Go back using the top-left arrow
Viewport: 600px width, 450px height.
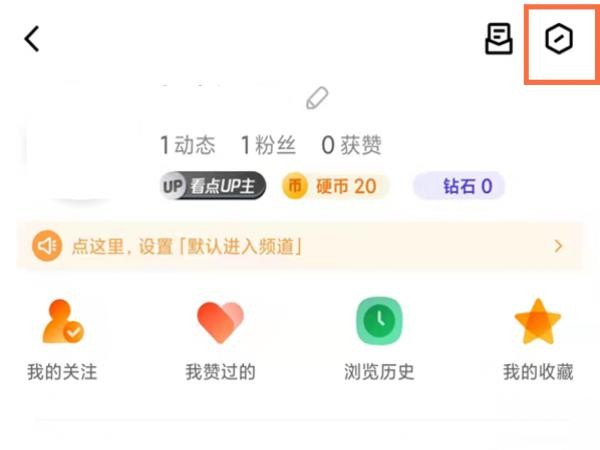pyautogui.click(x=32, y=39)
